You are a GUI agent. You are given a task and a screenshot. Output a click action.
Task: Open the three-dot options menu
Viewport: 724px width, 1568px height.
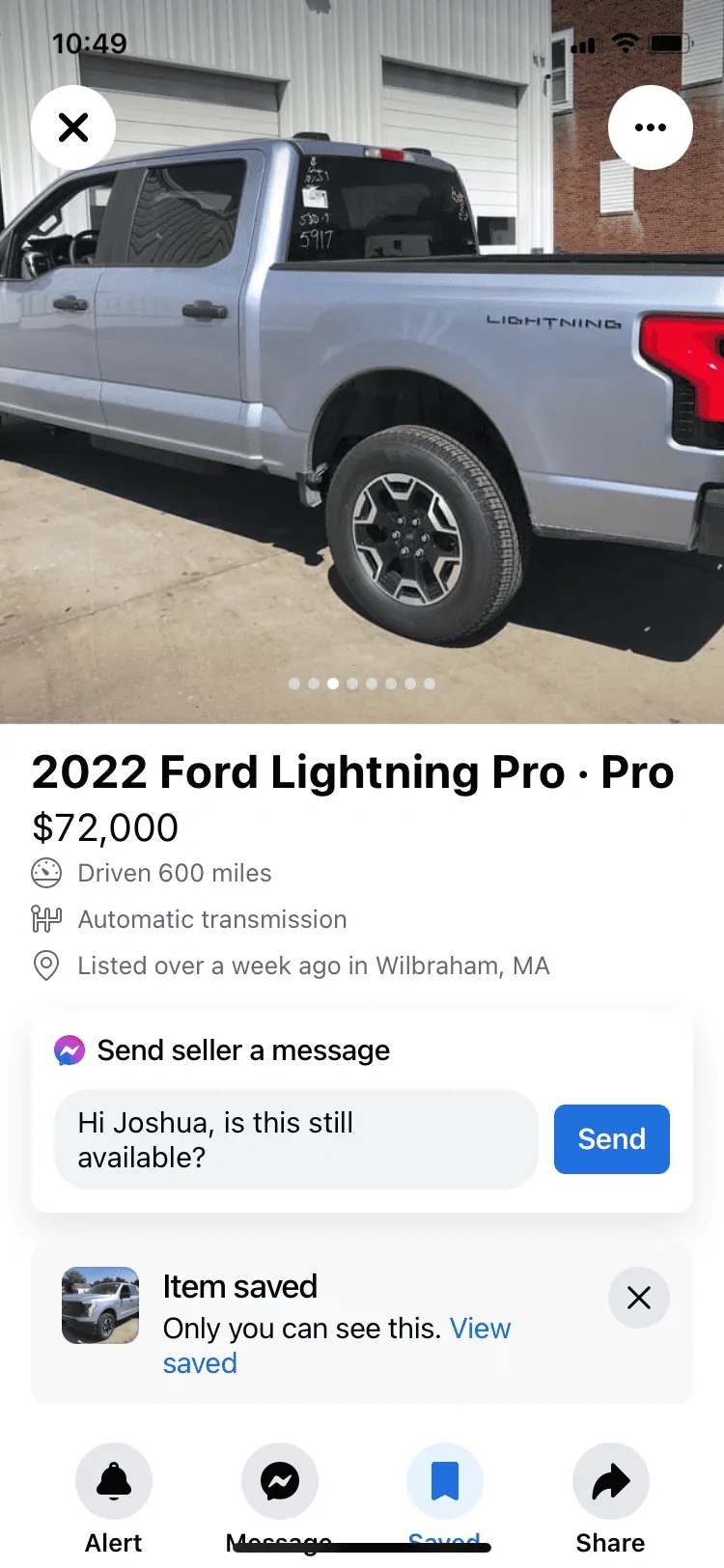tap(650, 127)
